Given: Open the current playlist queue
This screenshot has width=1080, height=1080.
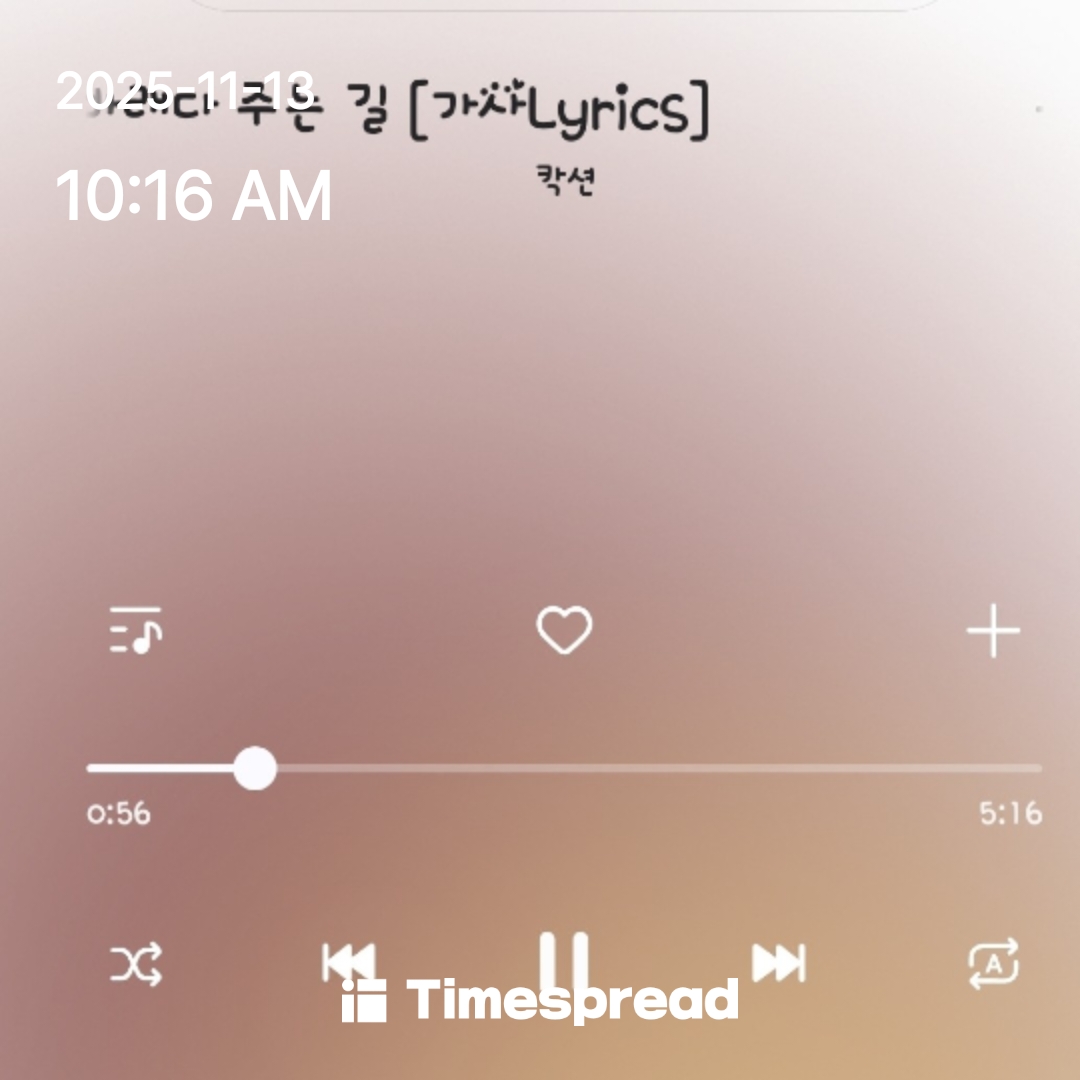Looking at the screenshot, I should point(136,630).
